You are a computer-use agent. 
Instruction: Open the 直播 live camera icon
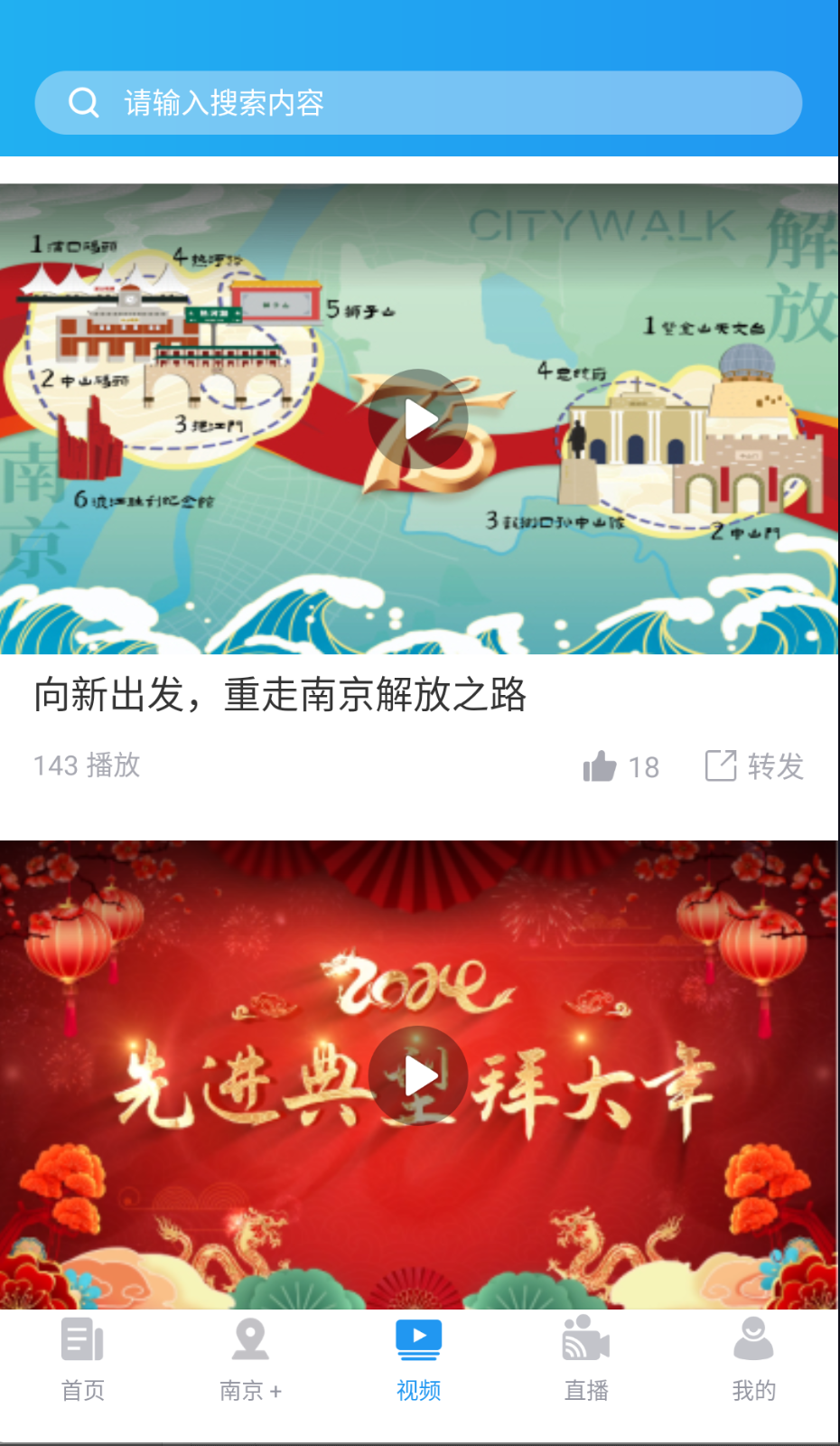pyautogui.click(x=587, y=1341)
